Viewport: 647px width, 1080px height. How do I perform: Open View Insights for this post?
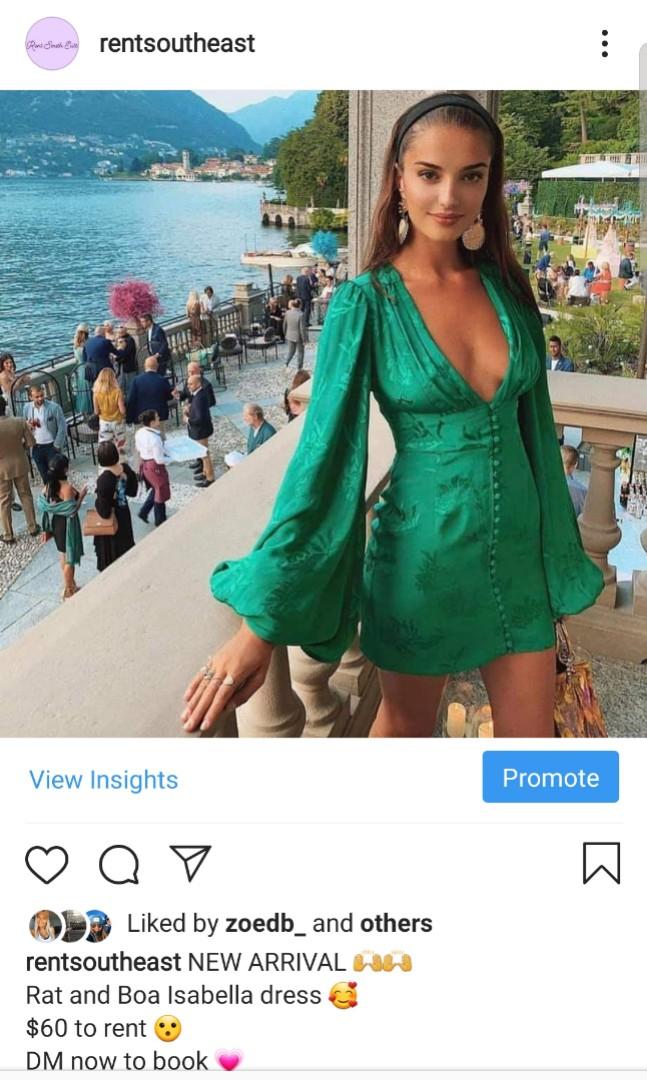(103, 780)
